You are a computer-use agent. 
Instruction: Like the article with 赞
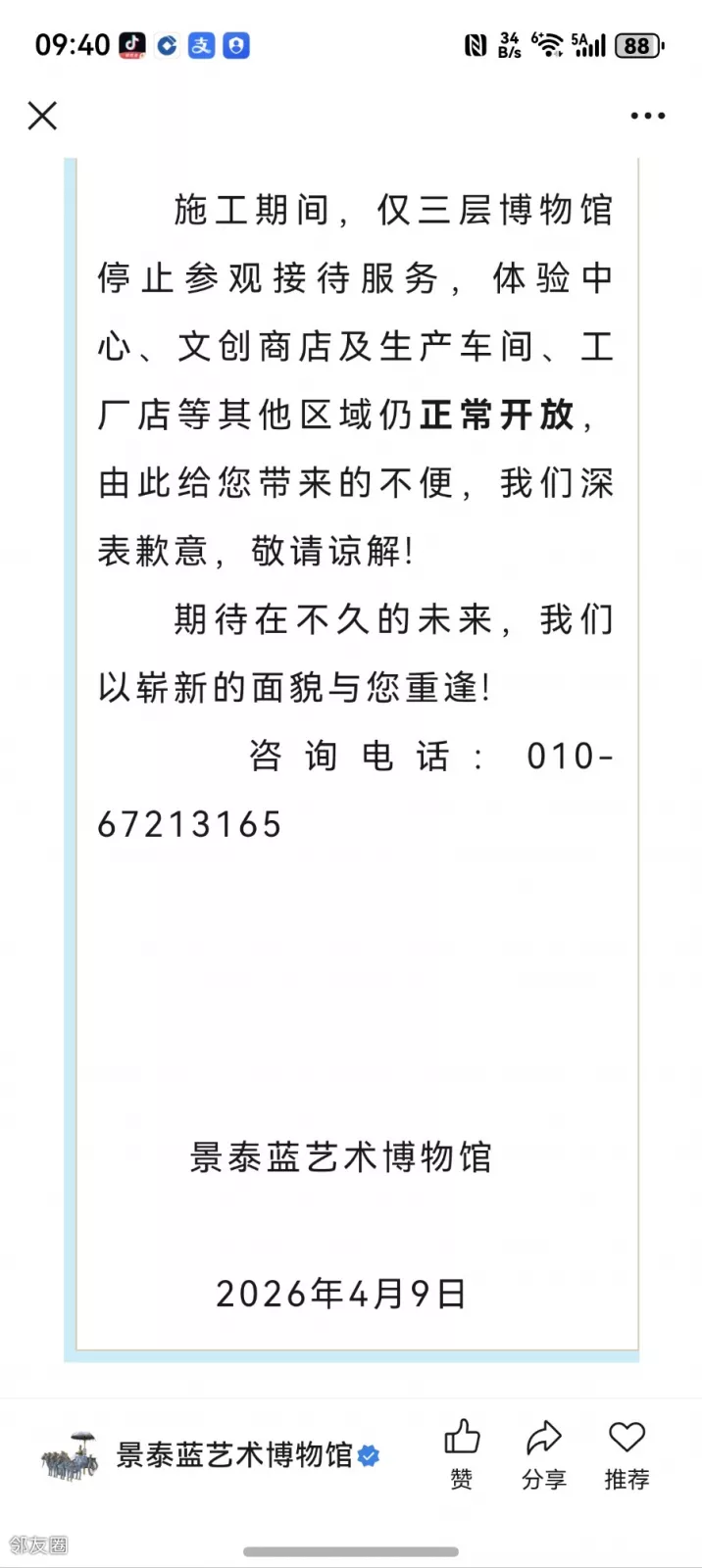[x=462, y=1453]
